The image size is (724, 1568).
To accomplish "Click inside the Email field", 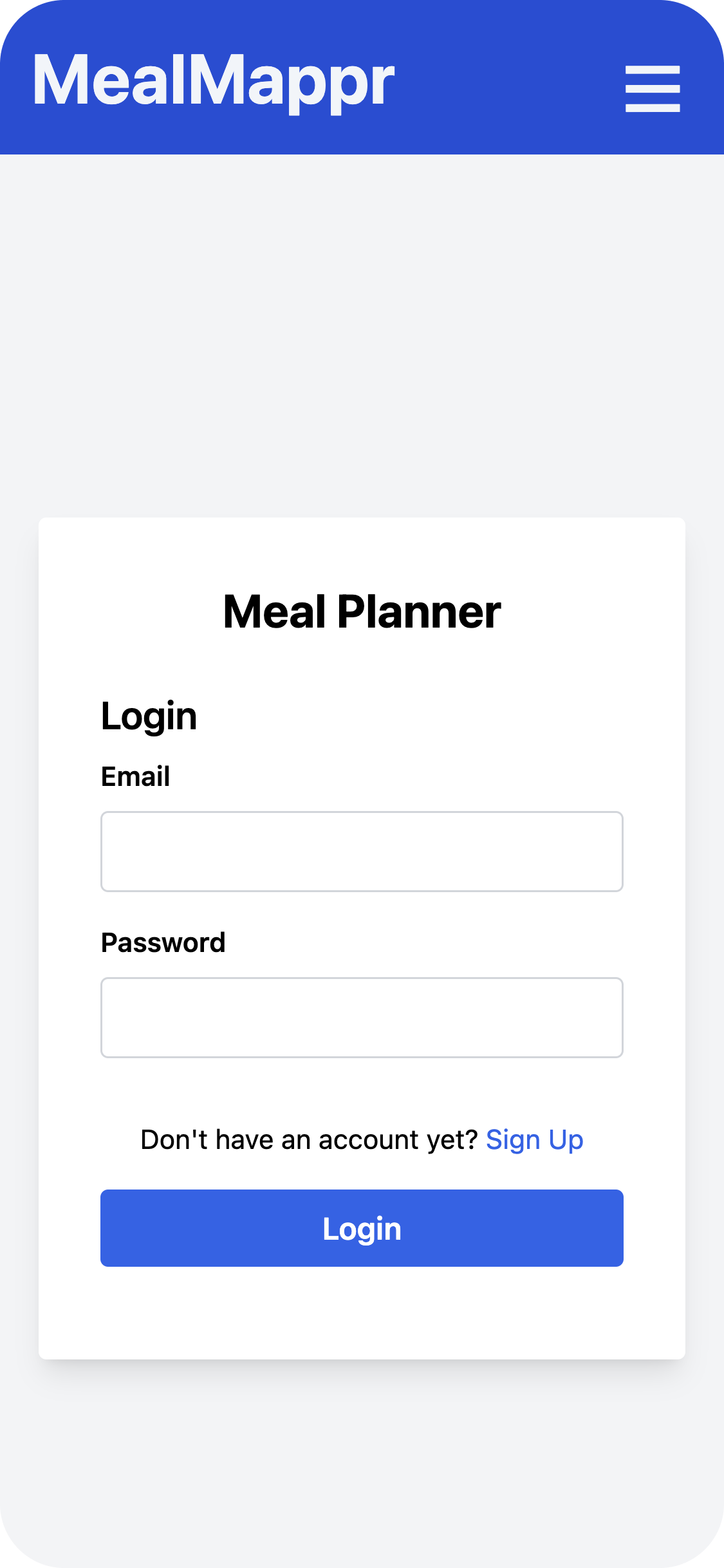I will point(362,851).
